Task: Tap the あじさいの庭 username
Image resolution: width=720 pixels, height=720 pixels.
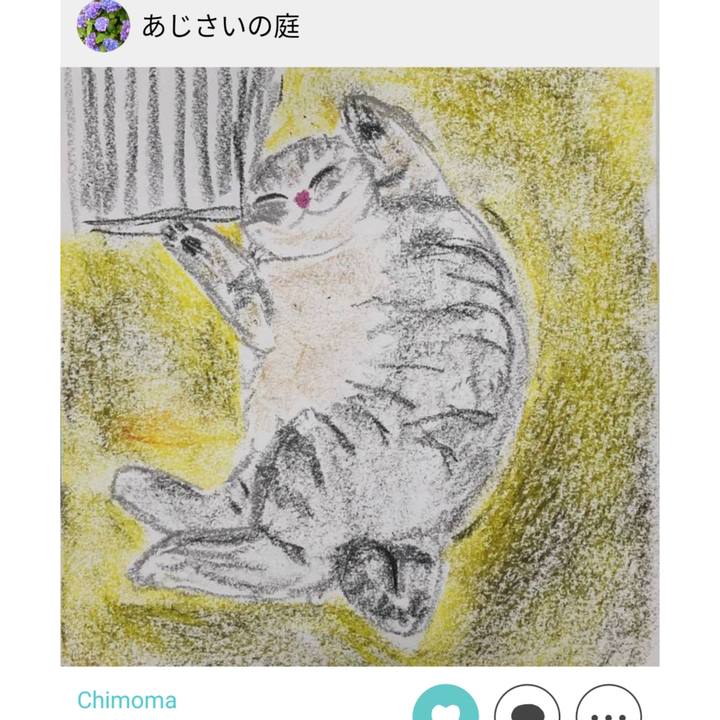Action: click(x=220, y=26)
